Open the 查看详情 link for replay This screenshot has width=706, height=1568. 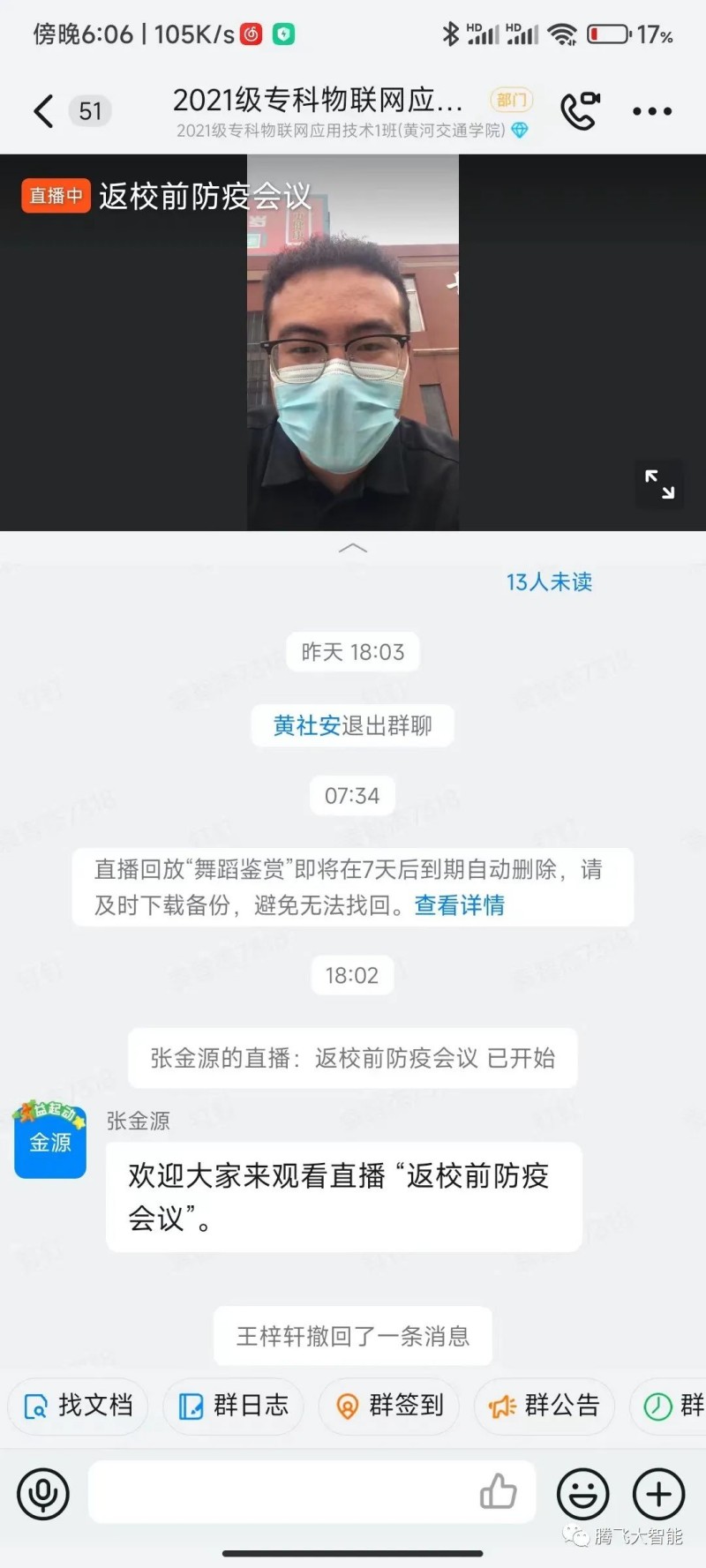pyautogui.click(x=459, y=905)
